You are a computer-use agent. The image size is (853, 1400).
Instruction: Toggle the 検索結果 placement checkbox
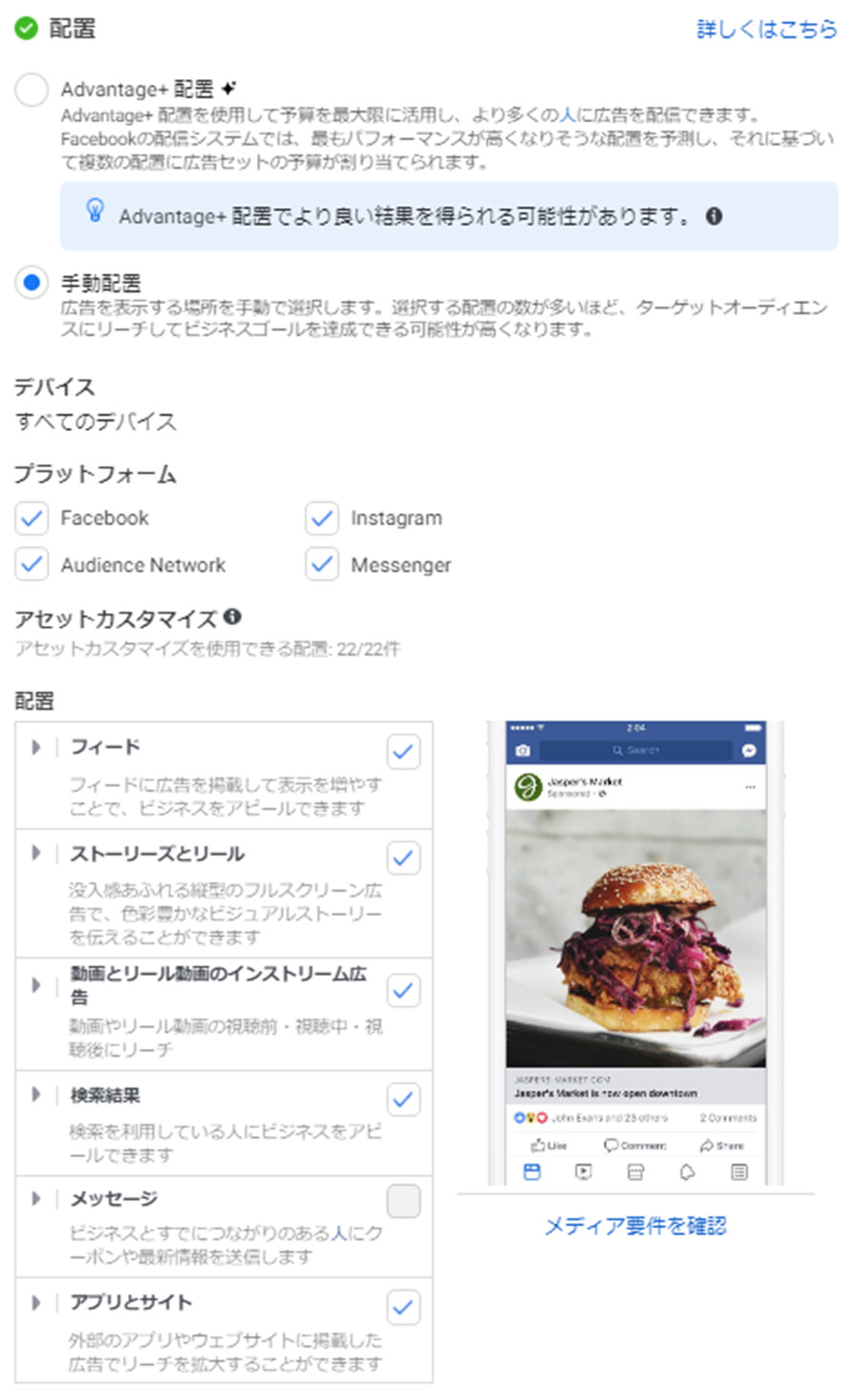pos(403,1099)
